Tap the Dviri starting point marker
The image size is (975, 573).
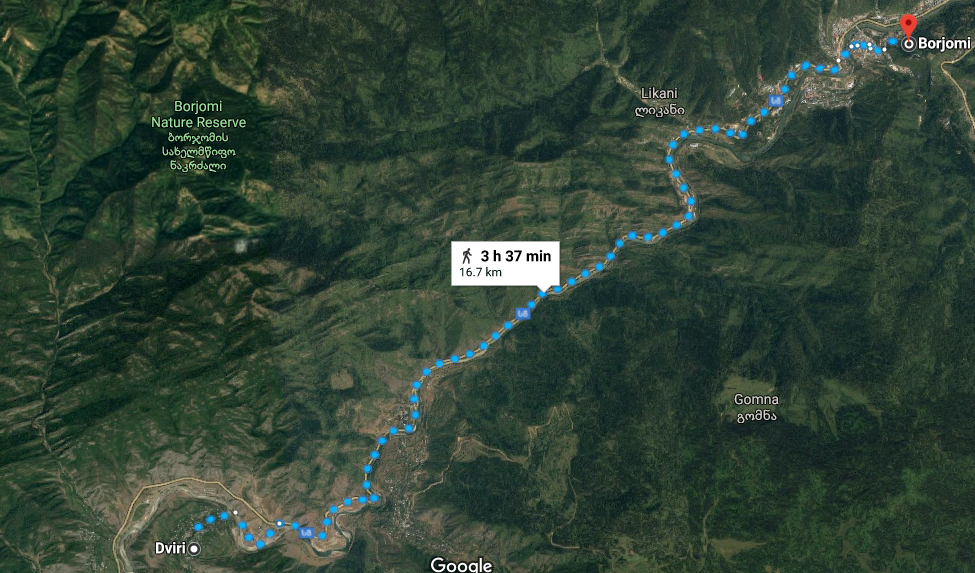pos(194,548)
